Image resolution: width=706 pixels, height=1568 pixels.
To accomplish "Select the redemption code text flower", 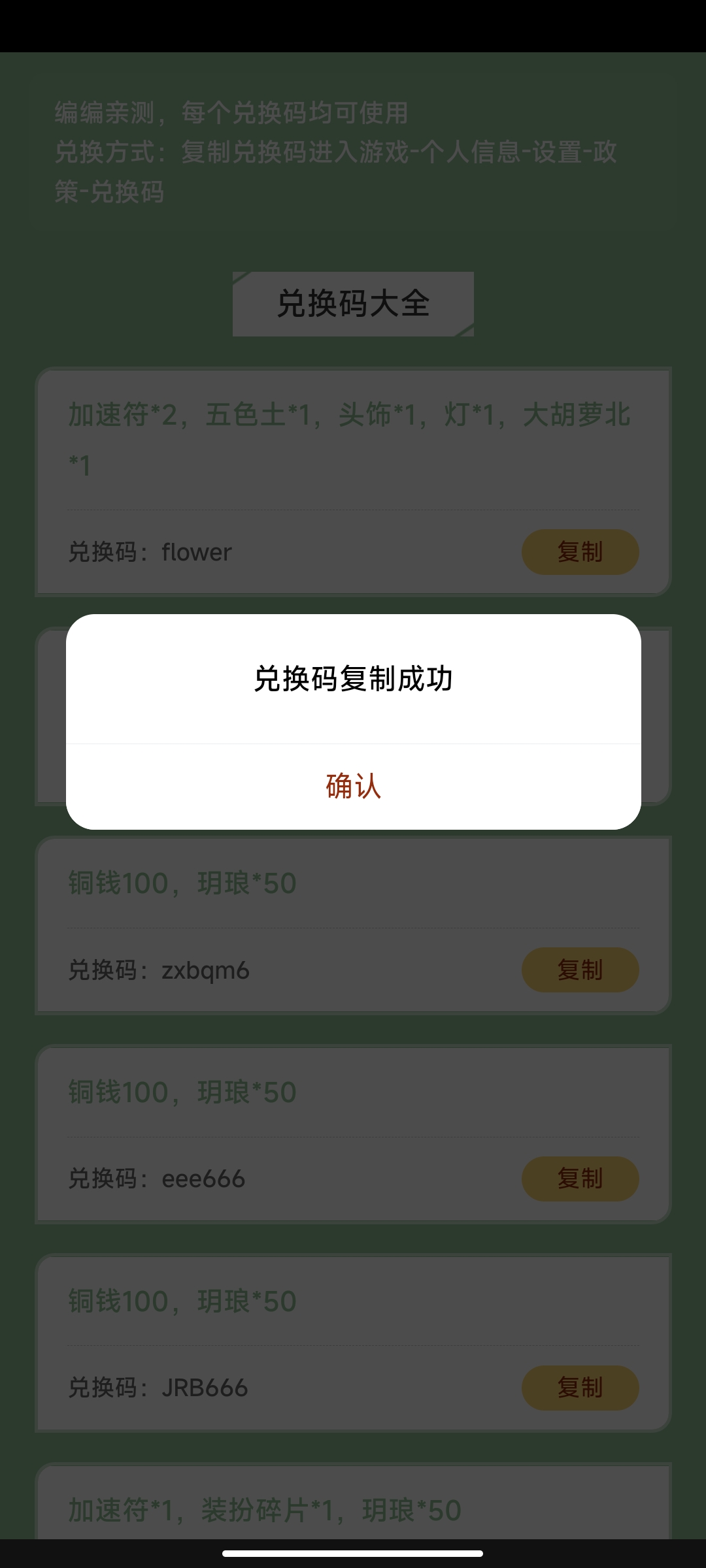I will tap(196, 552).
